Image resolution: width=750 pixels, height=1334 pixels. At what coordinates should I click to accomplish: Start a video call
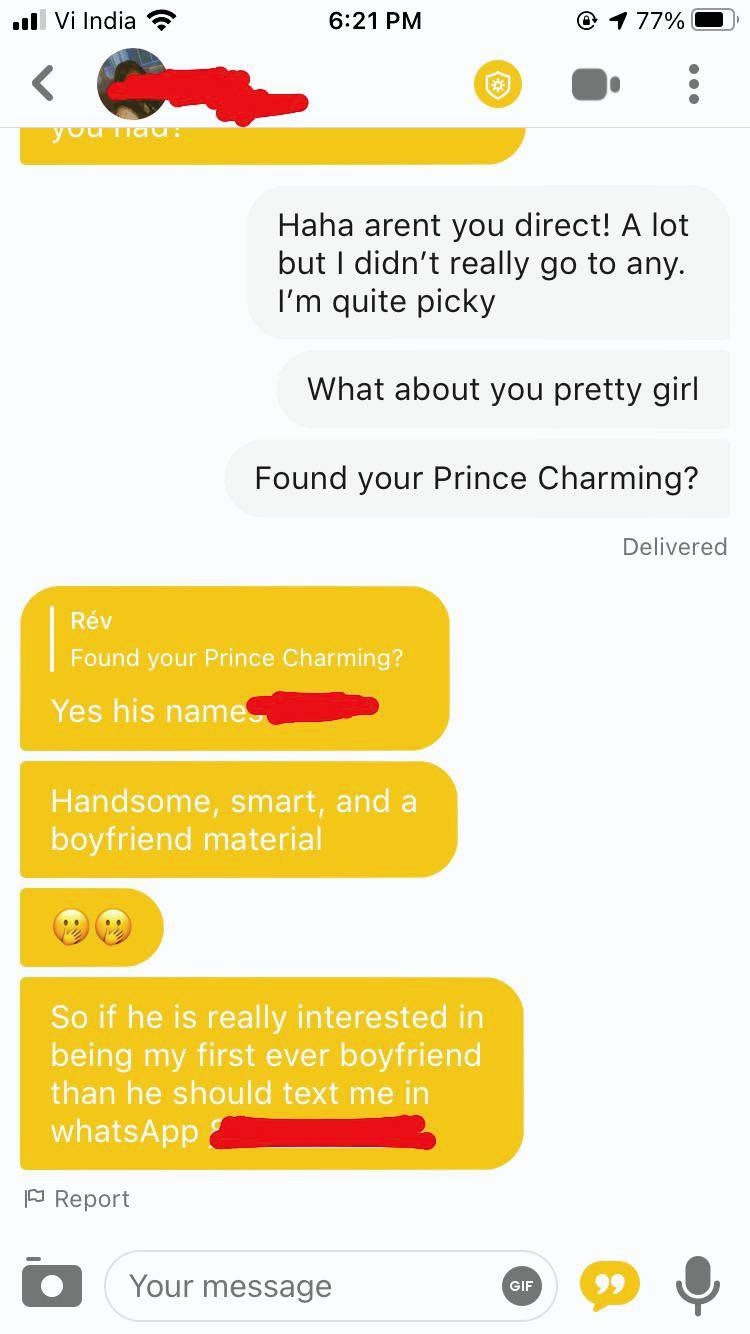click(x=595, y=85)
